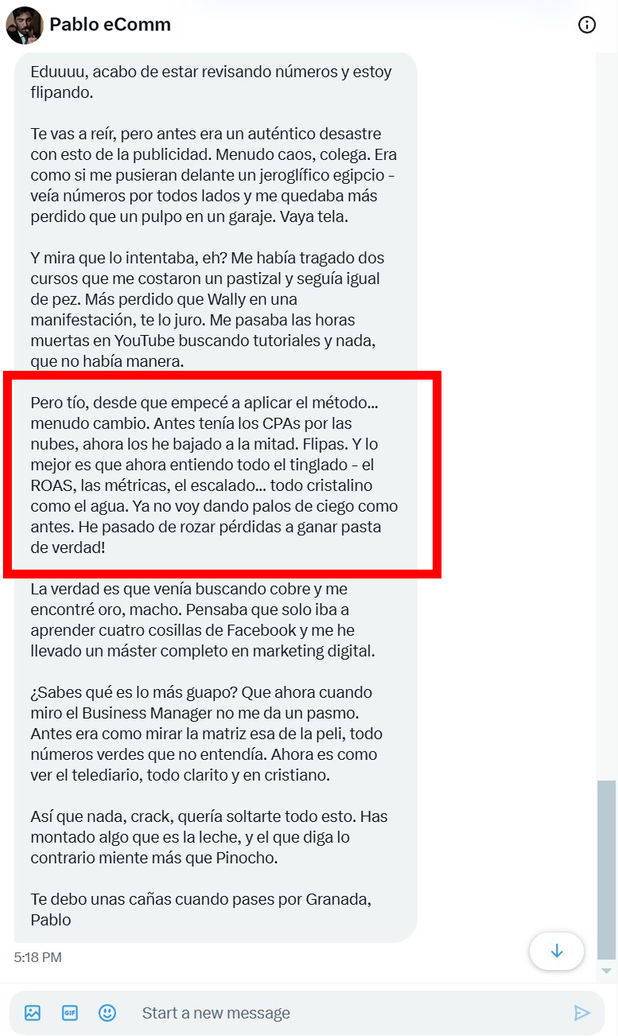The image size is (618, 1036).
Task: Open conversation info for Pablo eComm
Action: click(587, 25)
